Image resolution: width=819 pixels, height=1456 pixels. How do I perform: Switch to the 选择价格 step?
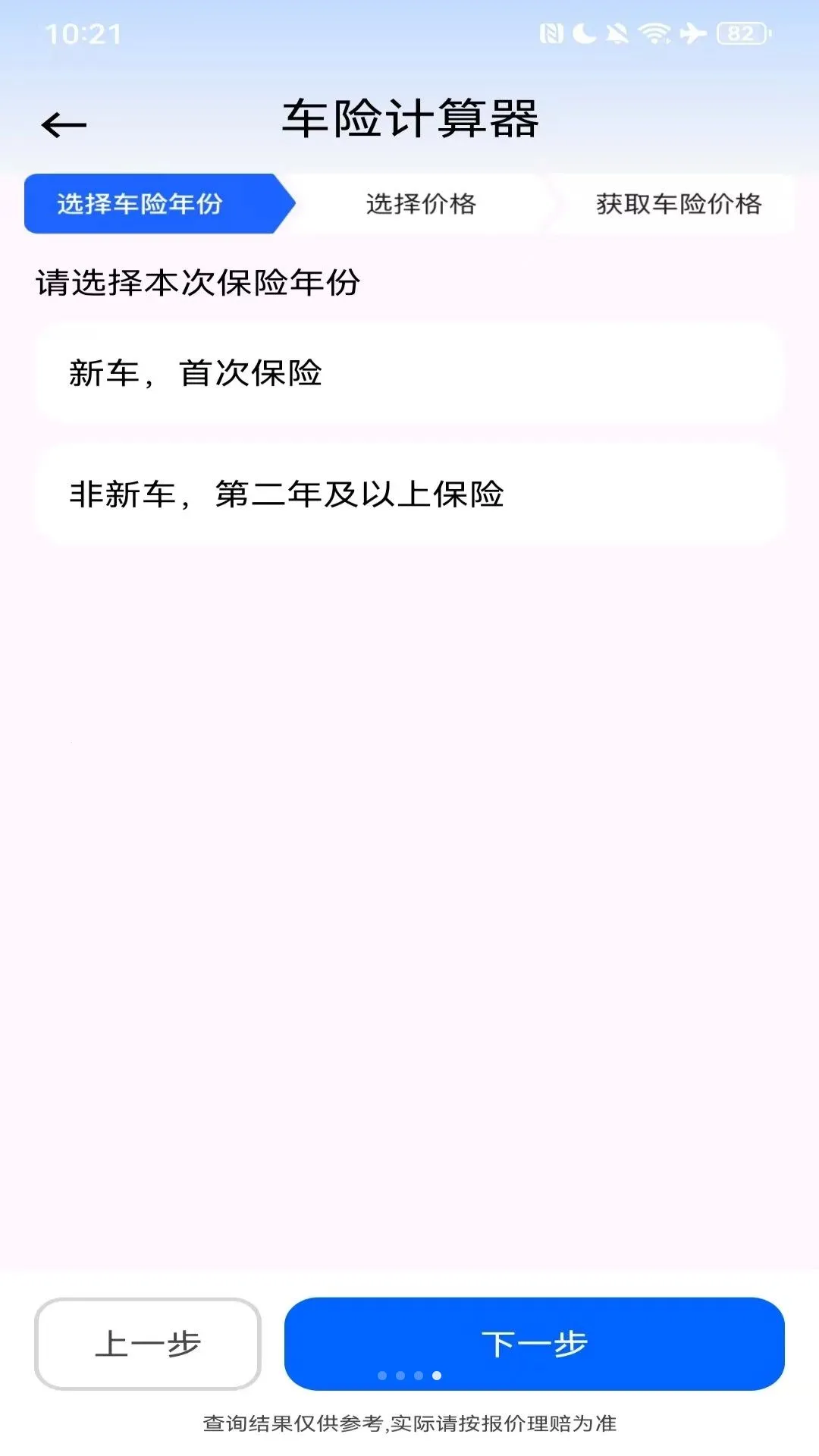pyautogui.click(x=421, y=203)
